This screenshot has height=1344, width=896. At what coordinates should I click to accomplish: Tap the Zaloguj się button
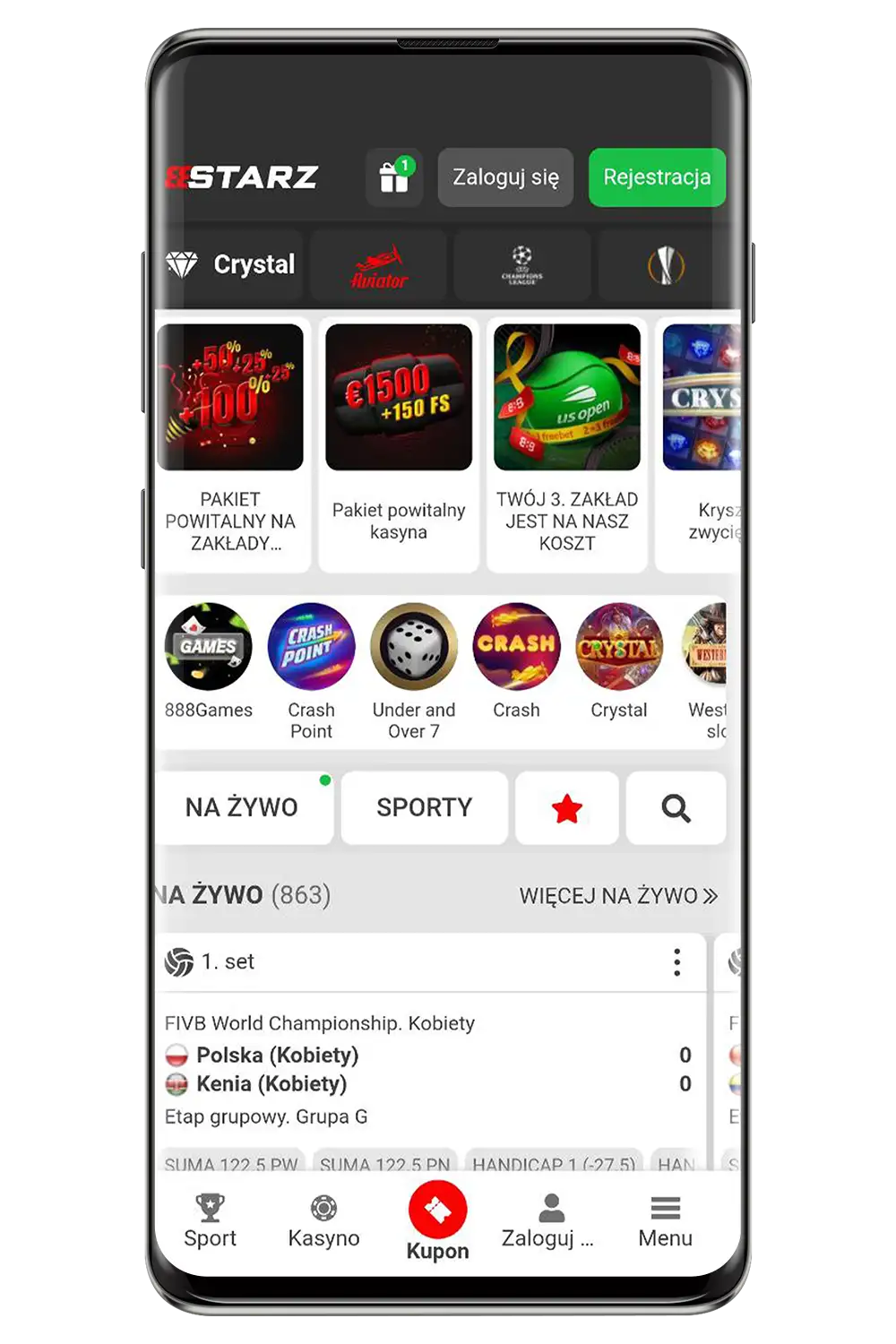pos(505,177)
